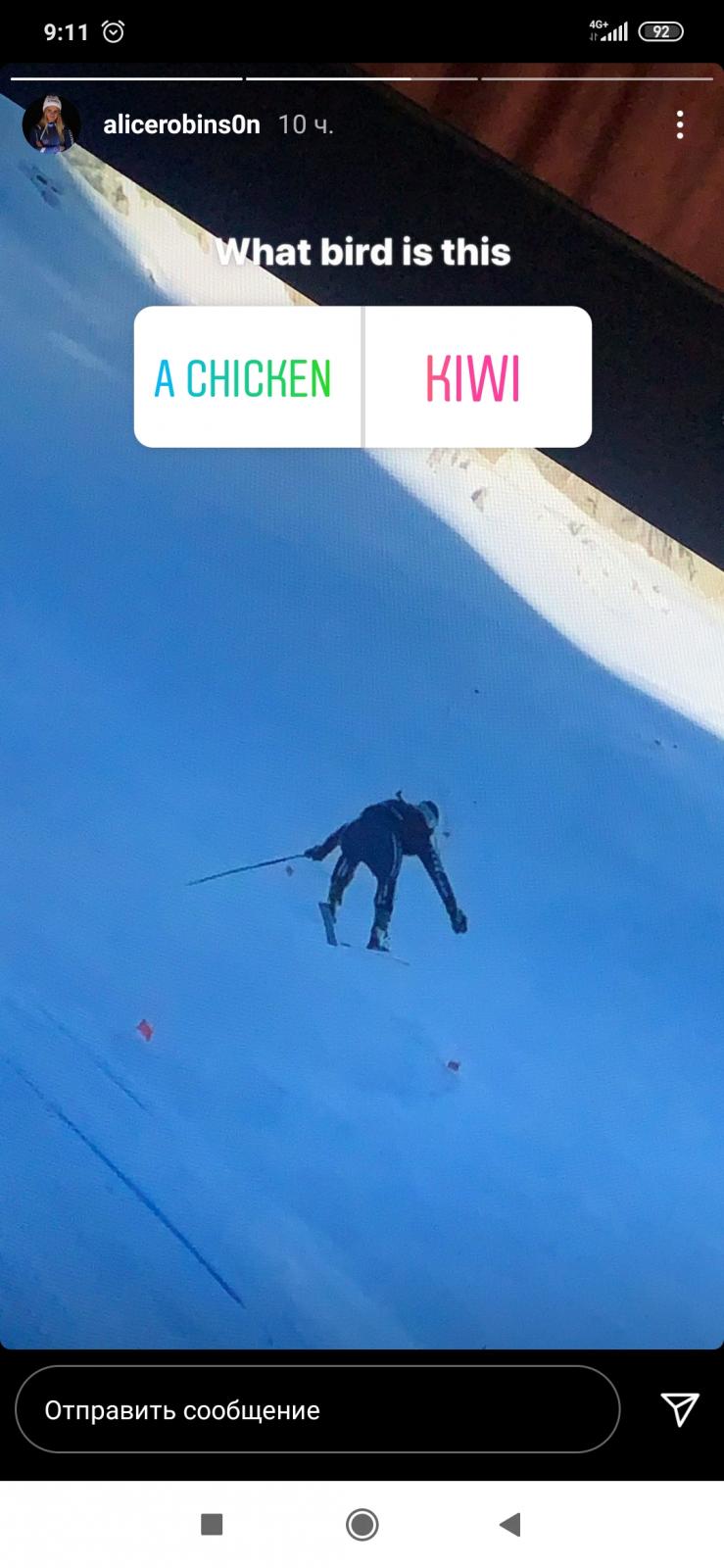Go to the home screen
This screenshot has width=724, height=1568.
362,1524
